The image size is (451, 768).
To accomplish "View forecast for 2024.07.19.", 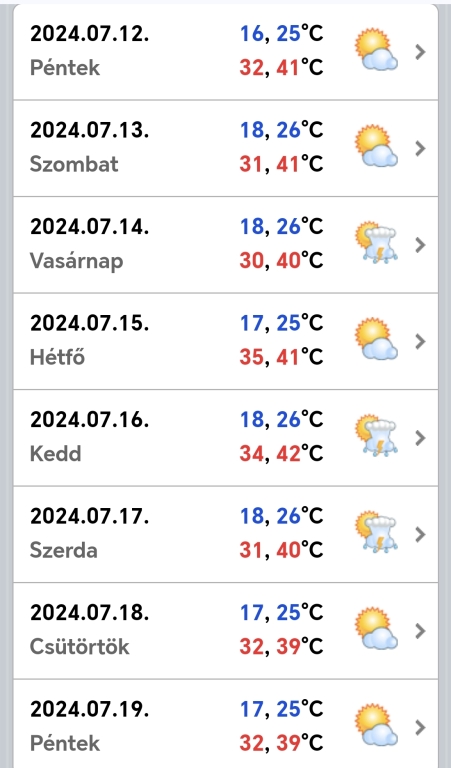I will click(225, 724).
